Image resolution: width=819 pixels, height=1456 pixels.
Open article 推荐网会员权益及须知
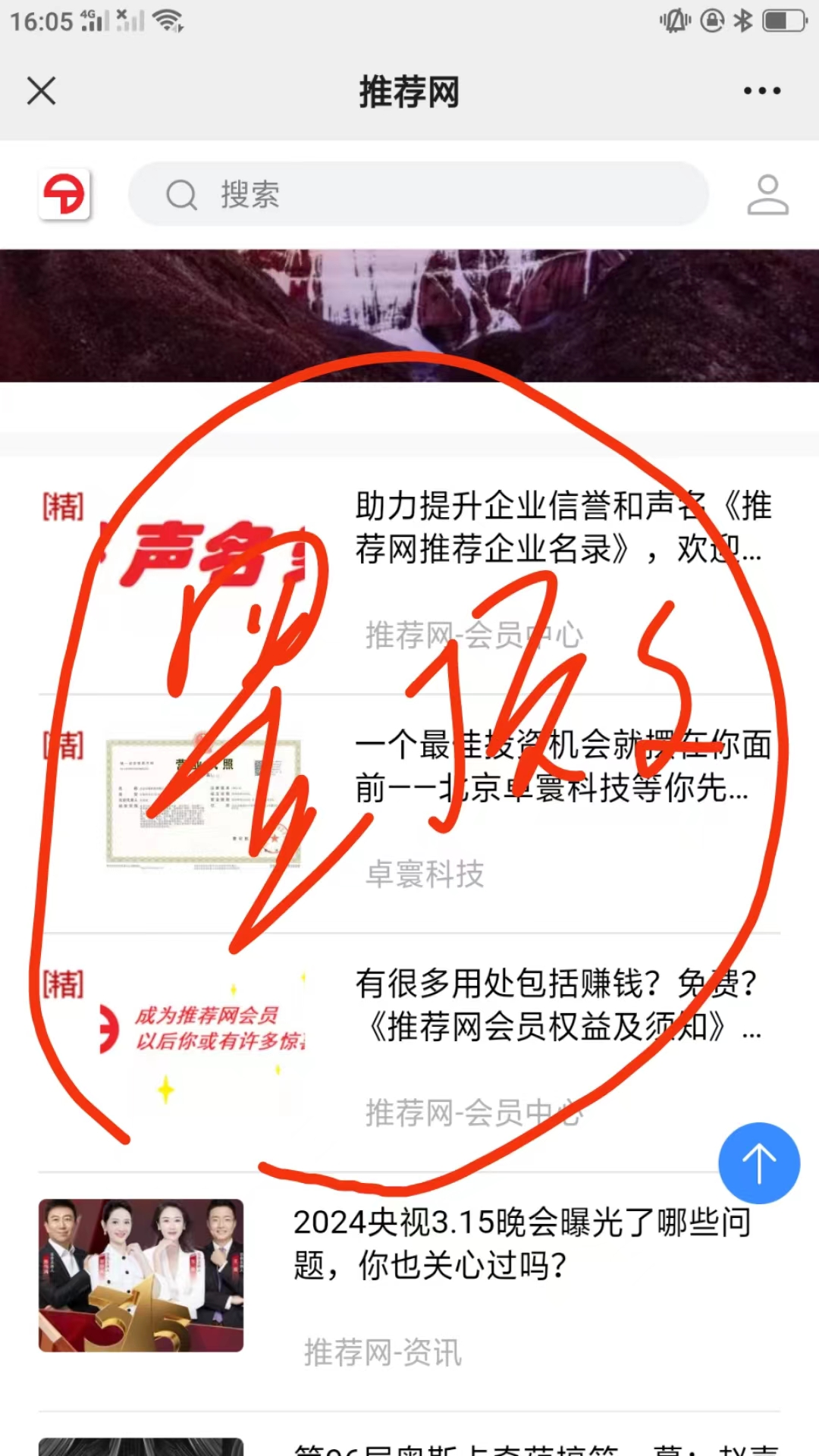(x=561, y=1006)
